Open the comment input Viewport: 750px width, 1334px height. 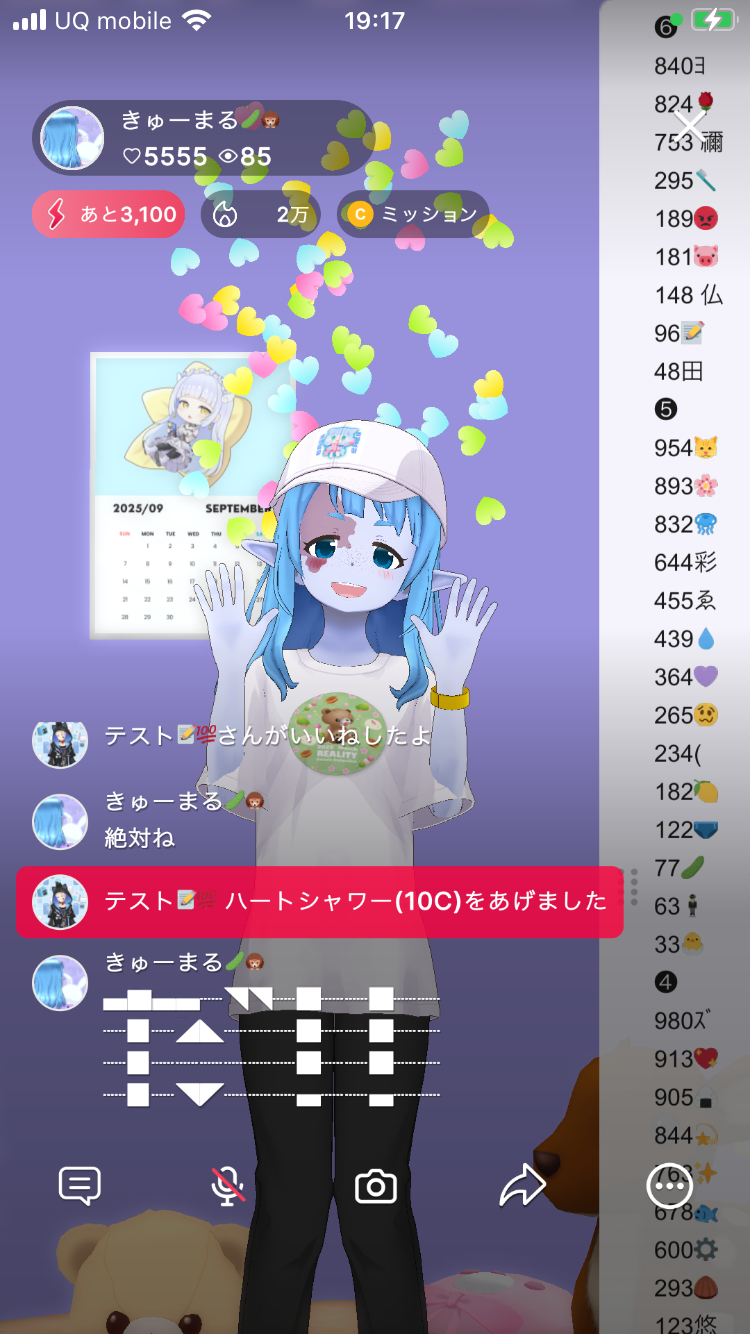click(x=80, y=1187)
